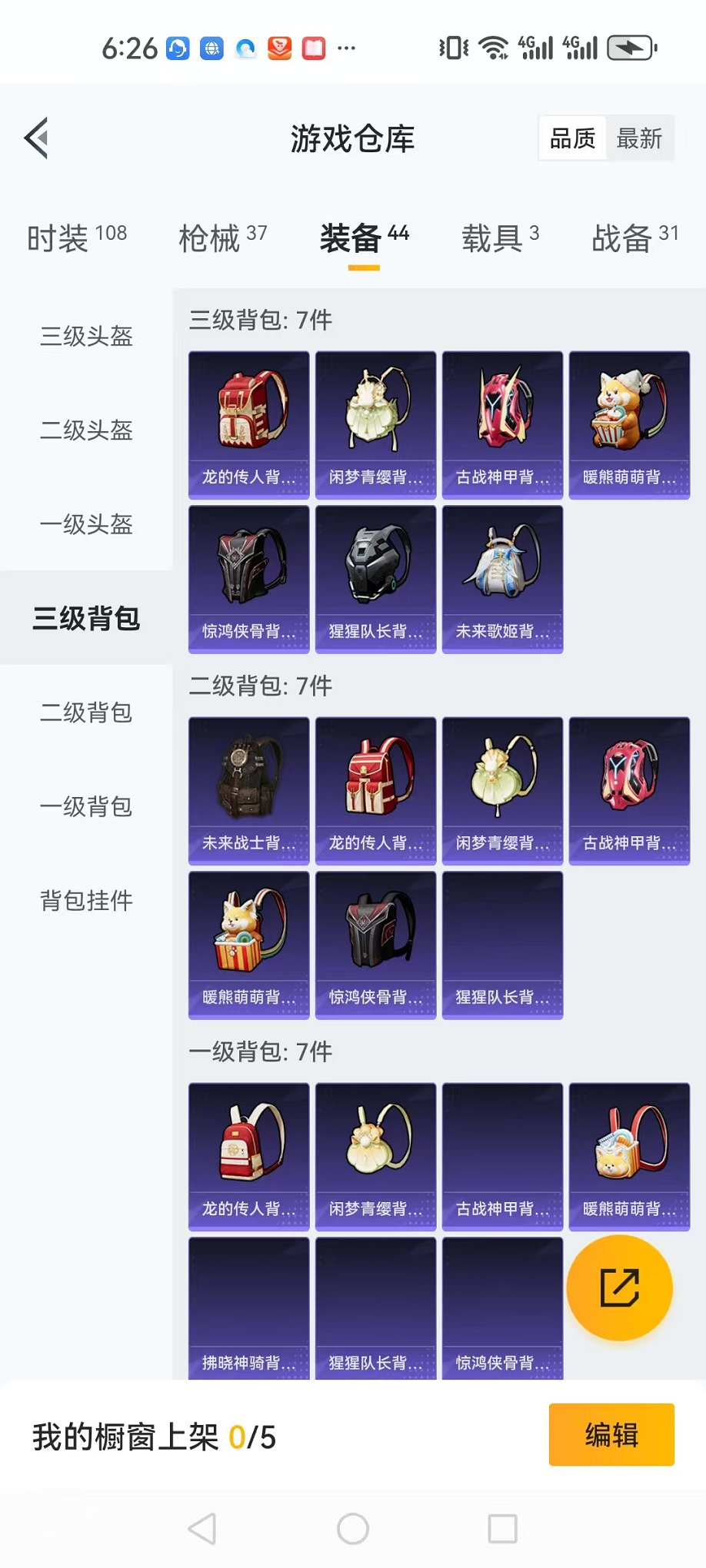Viewport: 706px width, 1568px height.
Task: Jump to 一级背包 in the side list
Action: 86,806
